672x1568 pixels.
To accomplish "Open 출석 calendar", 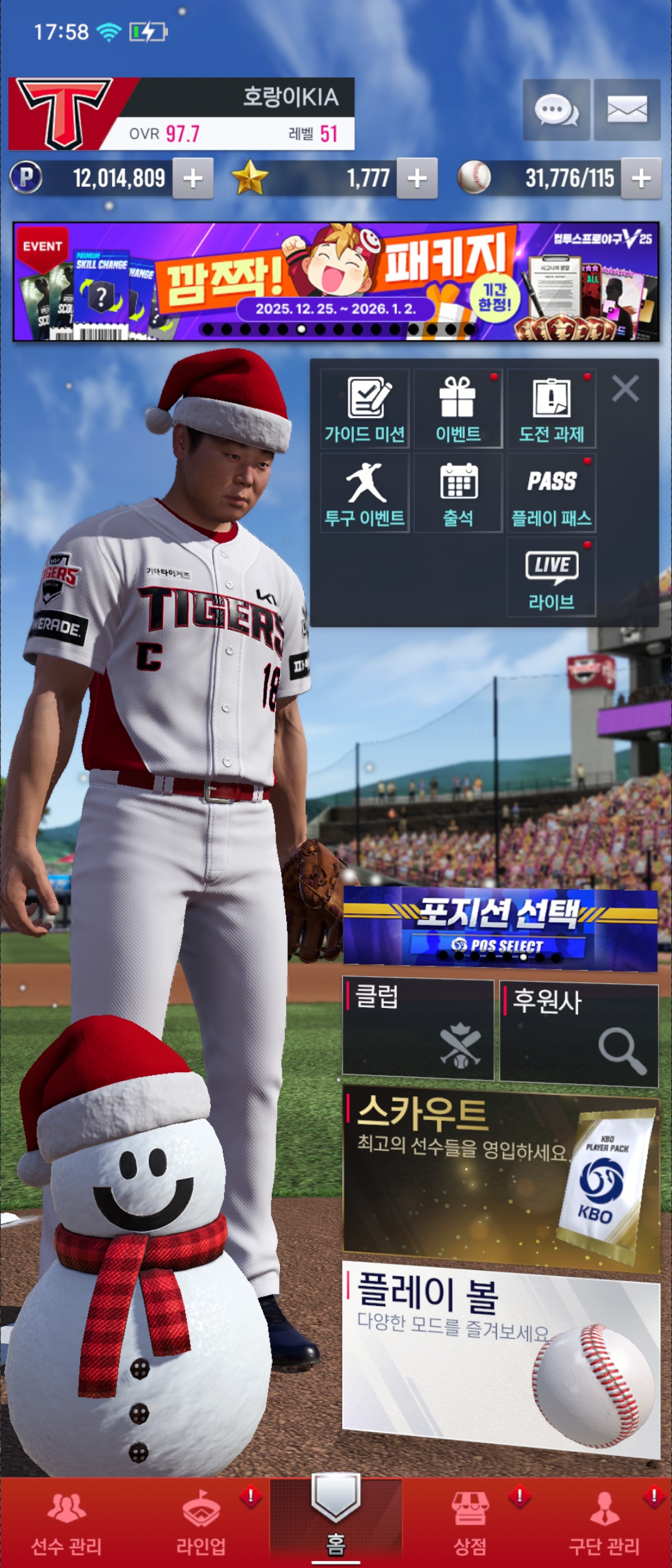I will pos(458,493).
